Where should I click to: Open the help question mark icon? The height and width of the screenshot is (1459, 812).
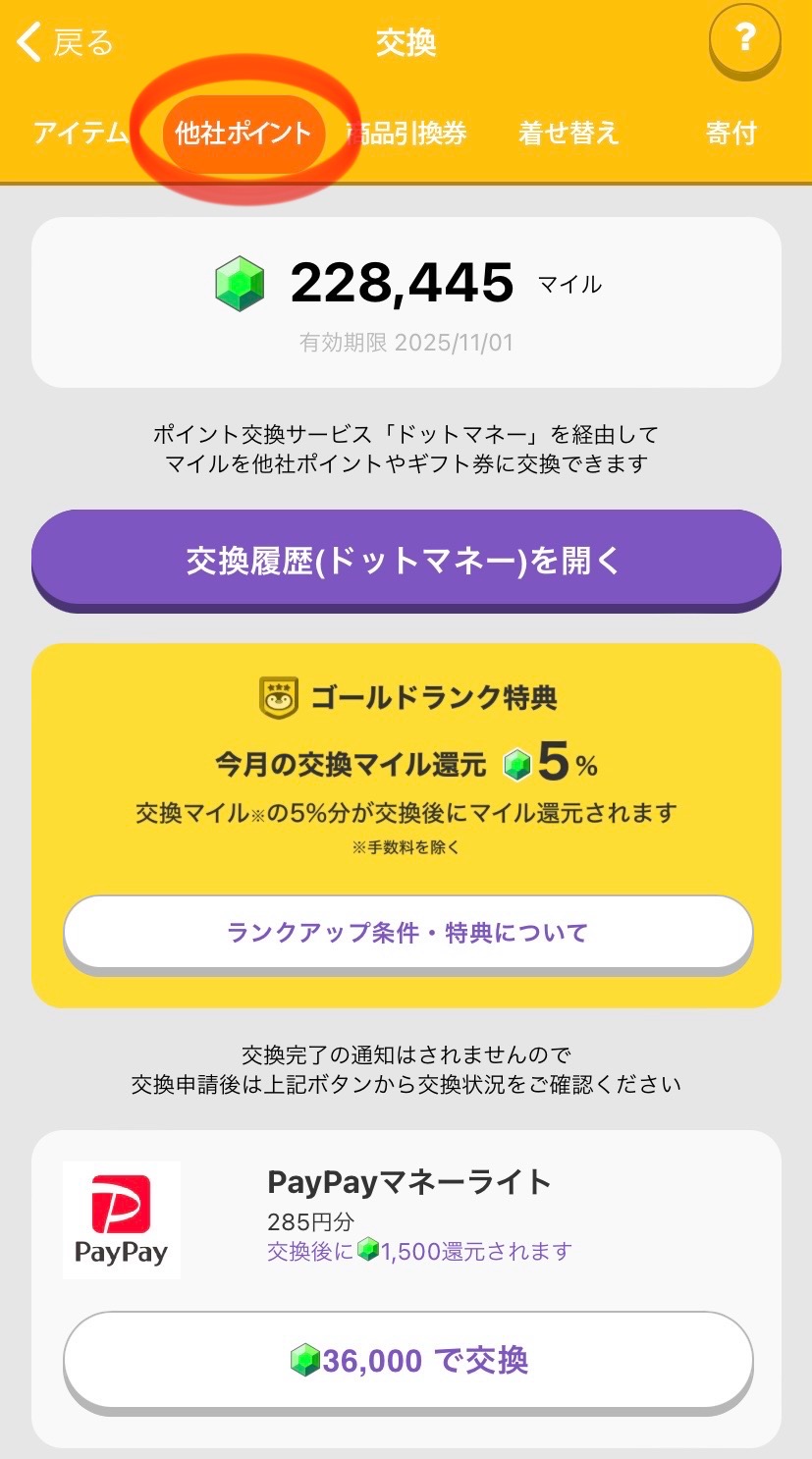pos(745,41)
